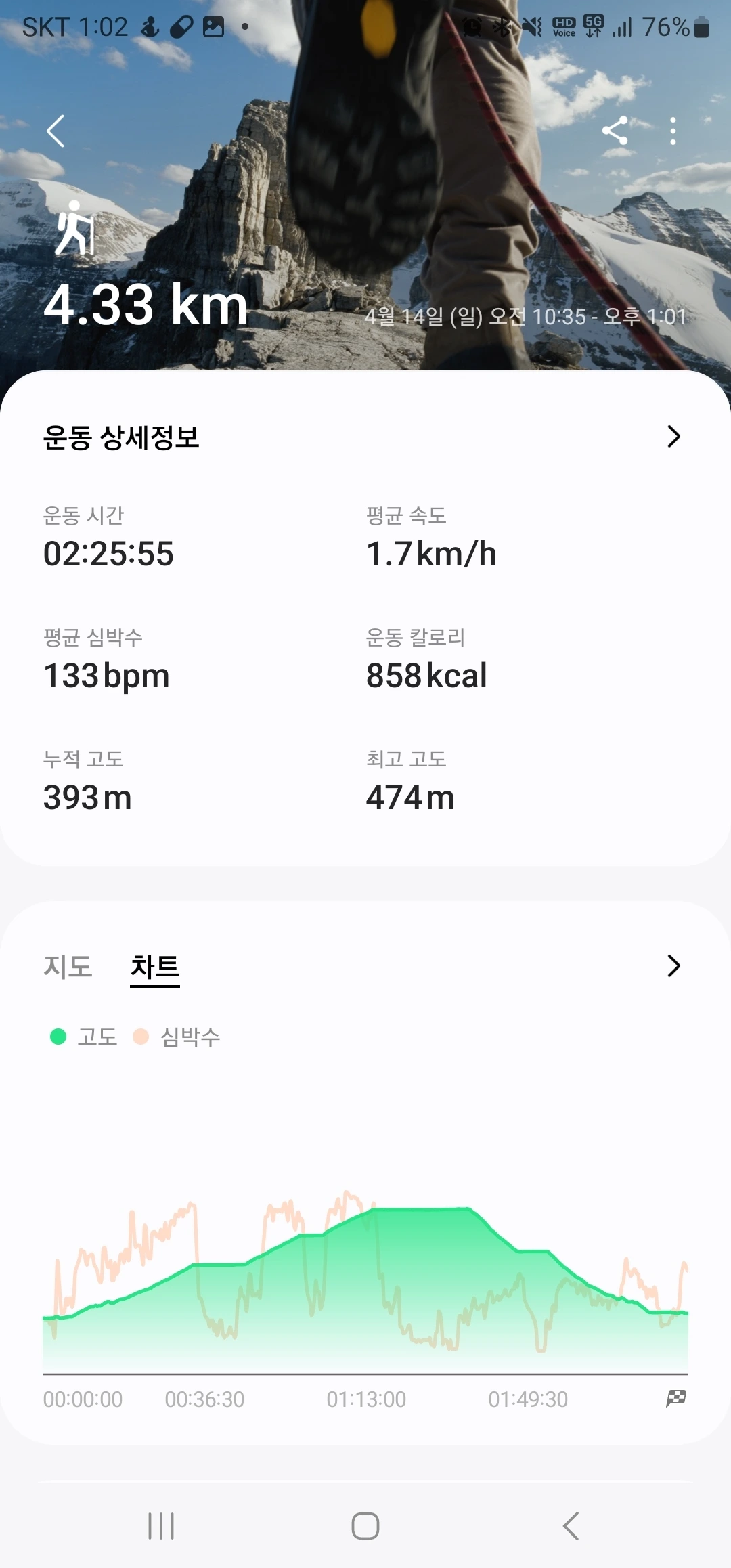Screen dimensions: 731x1568
Task: Open 운동 상세정보 details chevron
Action: 673,437
